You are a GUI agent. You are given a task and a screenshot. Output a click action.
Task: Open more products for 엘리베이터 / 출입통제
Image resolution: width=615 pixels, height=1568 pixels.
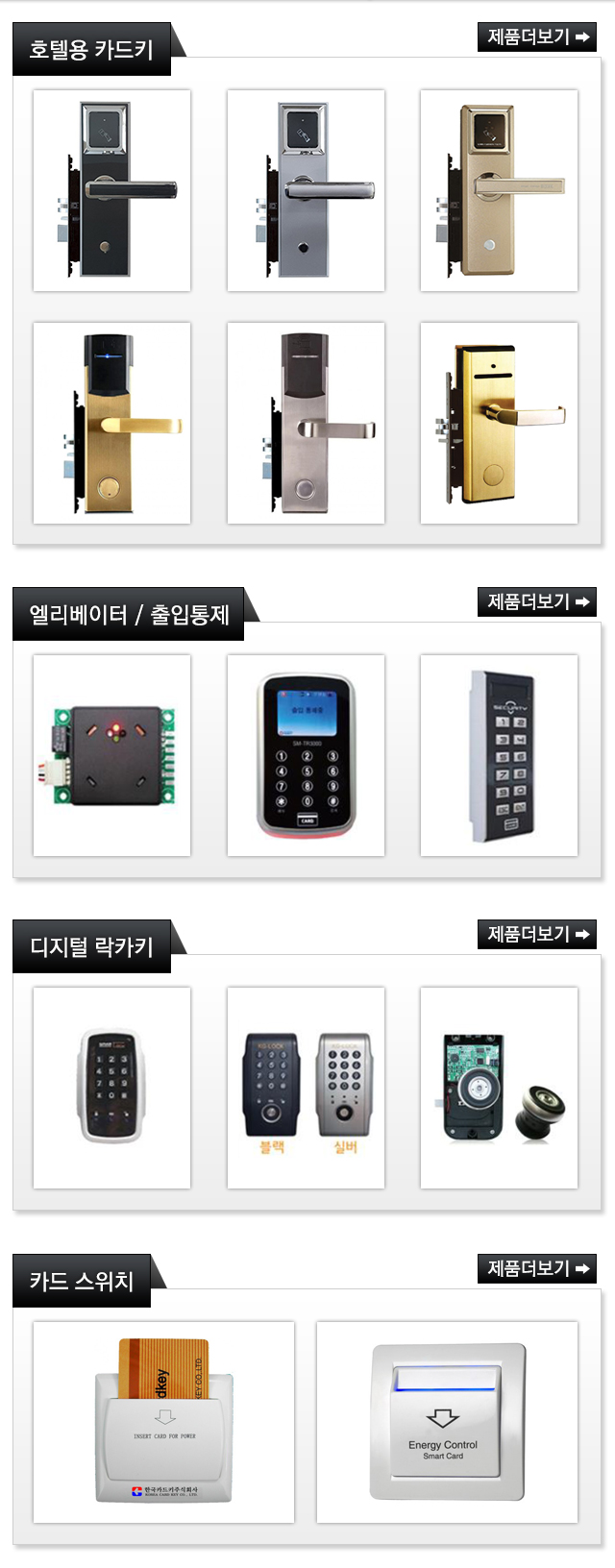point(537,602)
